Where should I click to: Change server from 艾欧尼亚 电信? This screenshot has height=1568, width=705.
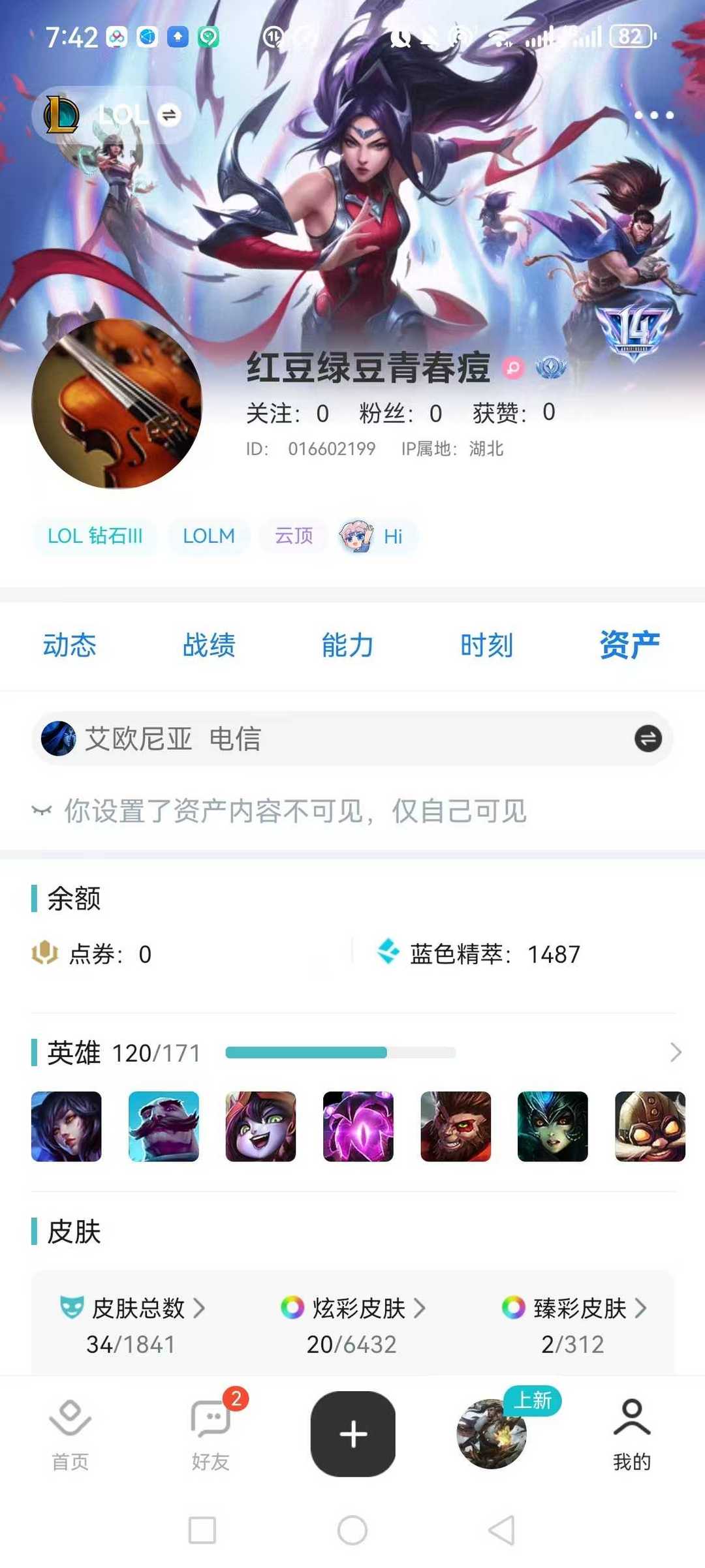pos(352,739)
